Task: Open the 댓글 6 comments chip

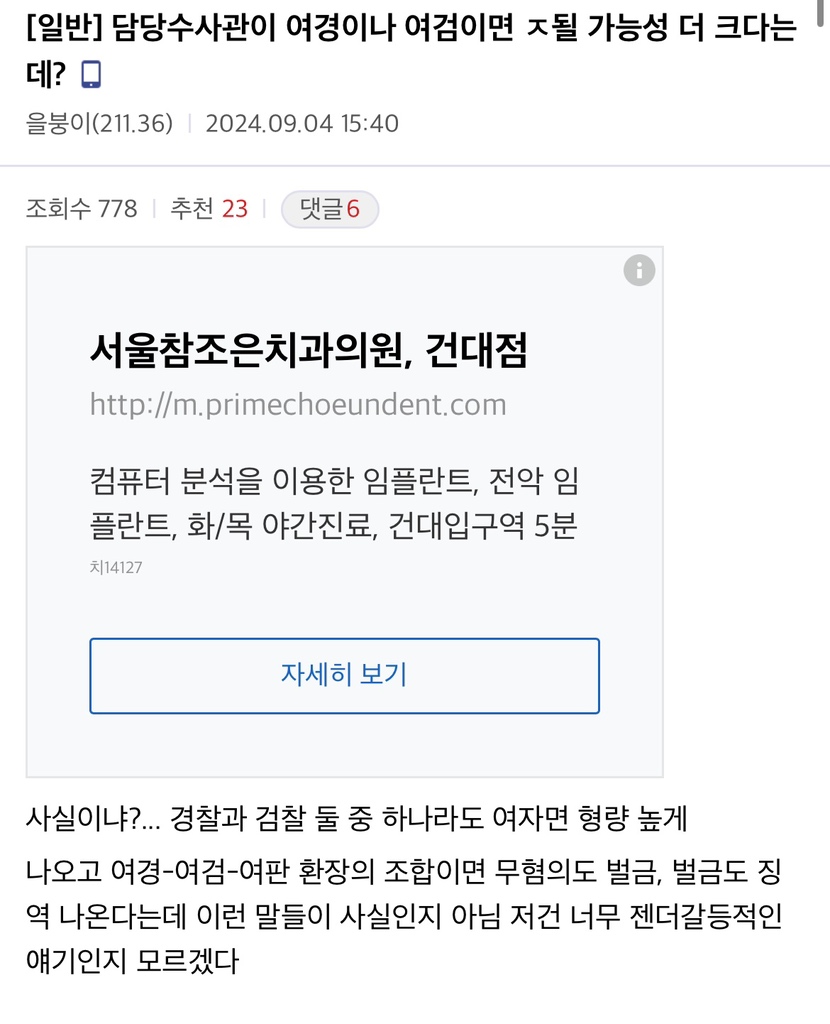Action: click(x=330, y=209)
